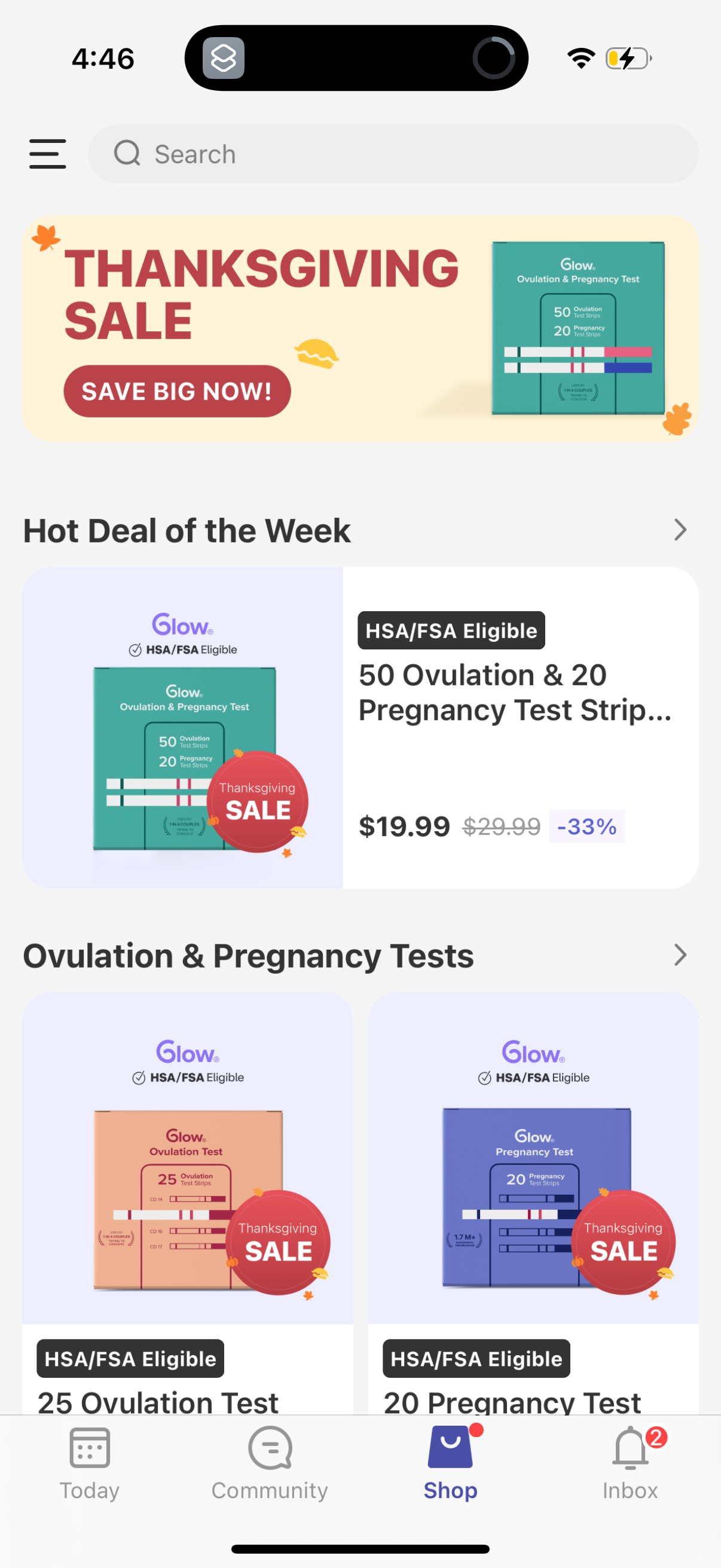Viewport: 721px width, 1568px height.
Task: Tap the -33% discount label
Action: pyautogui.click(x=586, y=826)
